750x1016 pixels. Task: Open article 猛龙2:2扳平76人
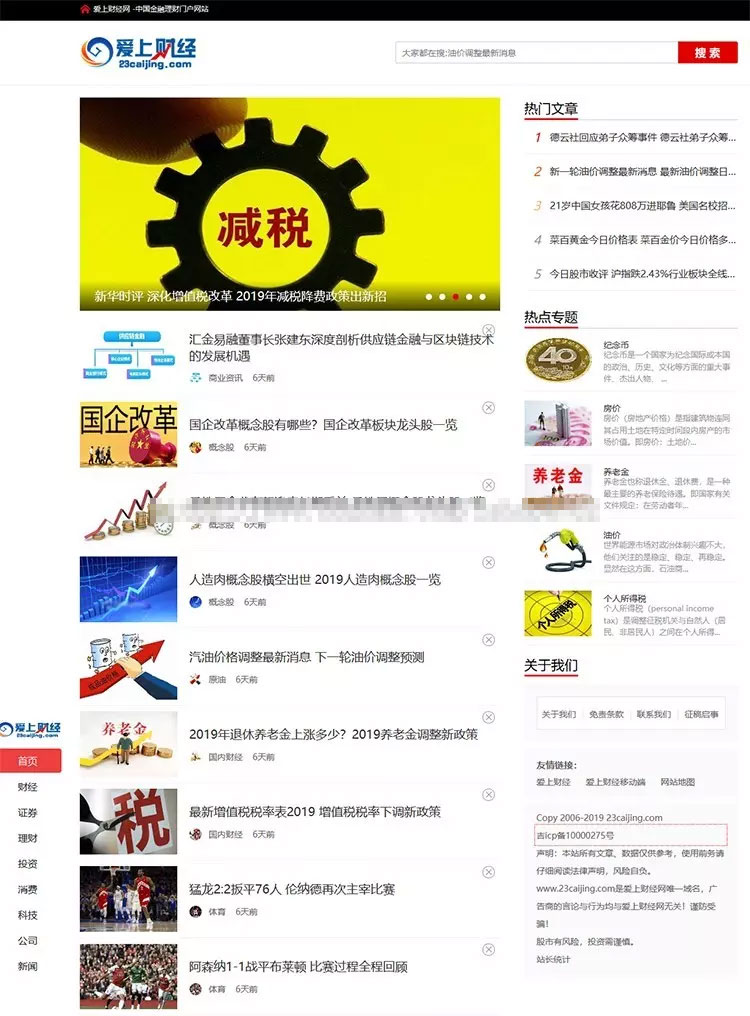[292, 889]
